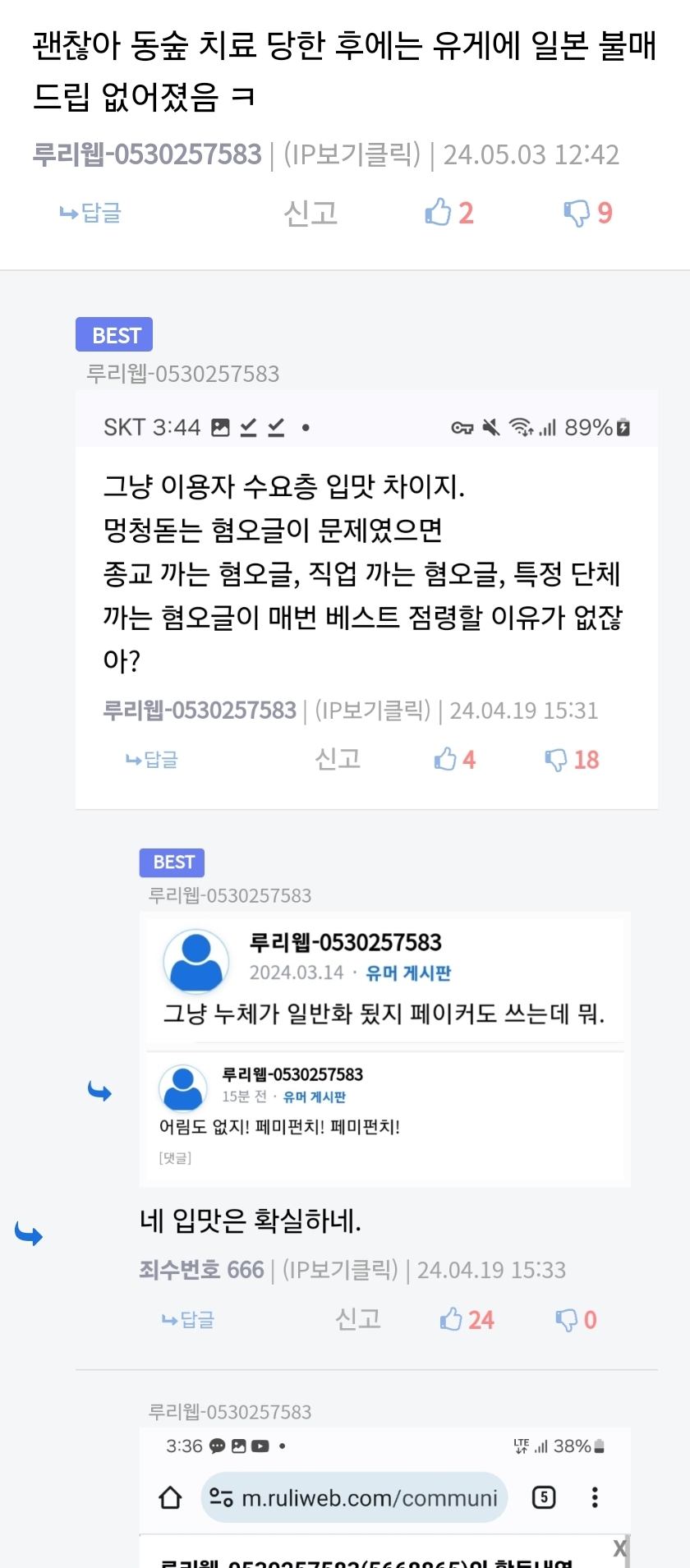Report the 이용자 수요층 입맛 차이 comment
The height and width of the screenshot is (1568, 690).
pos(338,759)
